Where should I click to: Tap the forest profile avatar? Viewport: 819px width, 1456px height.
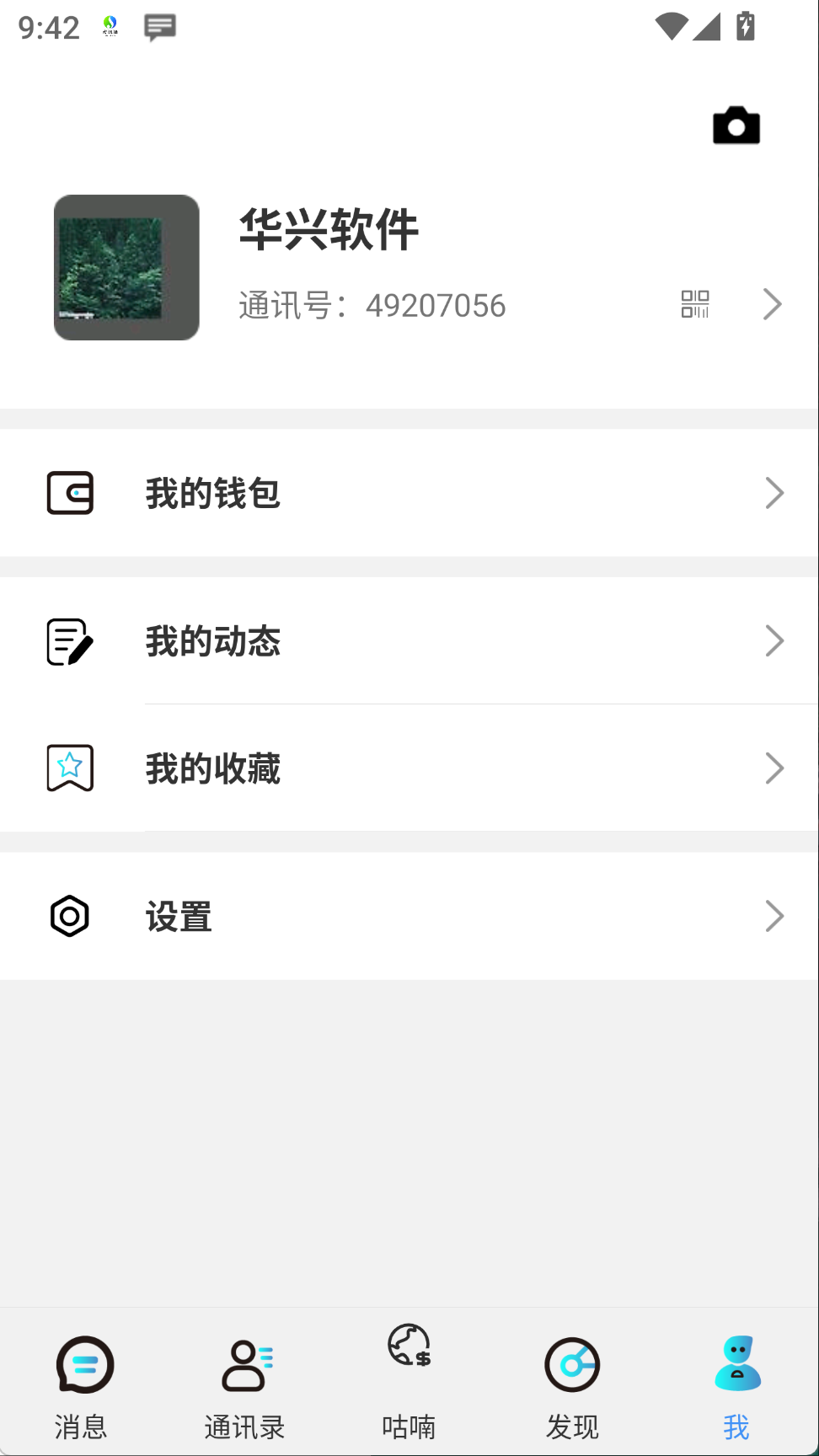coord(126,268)
